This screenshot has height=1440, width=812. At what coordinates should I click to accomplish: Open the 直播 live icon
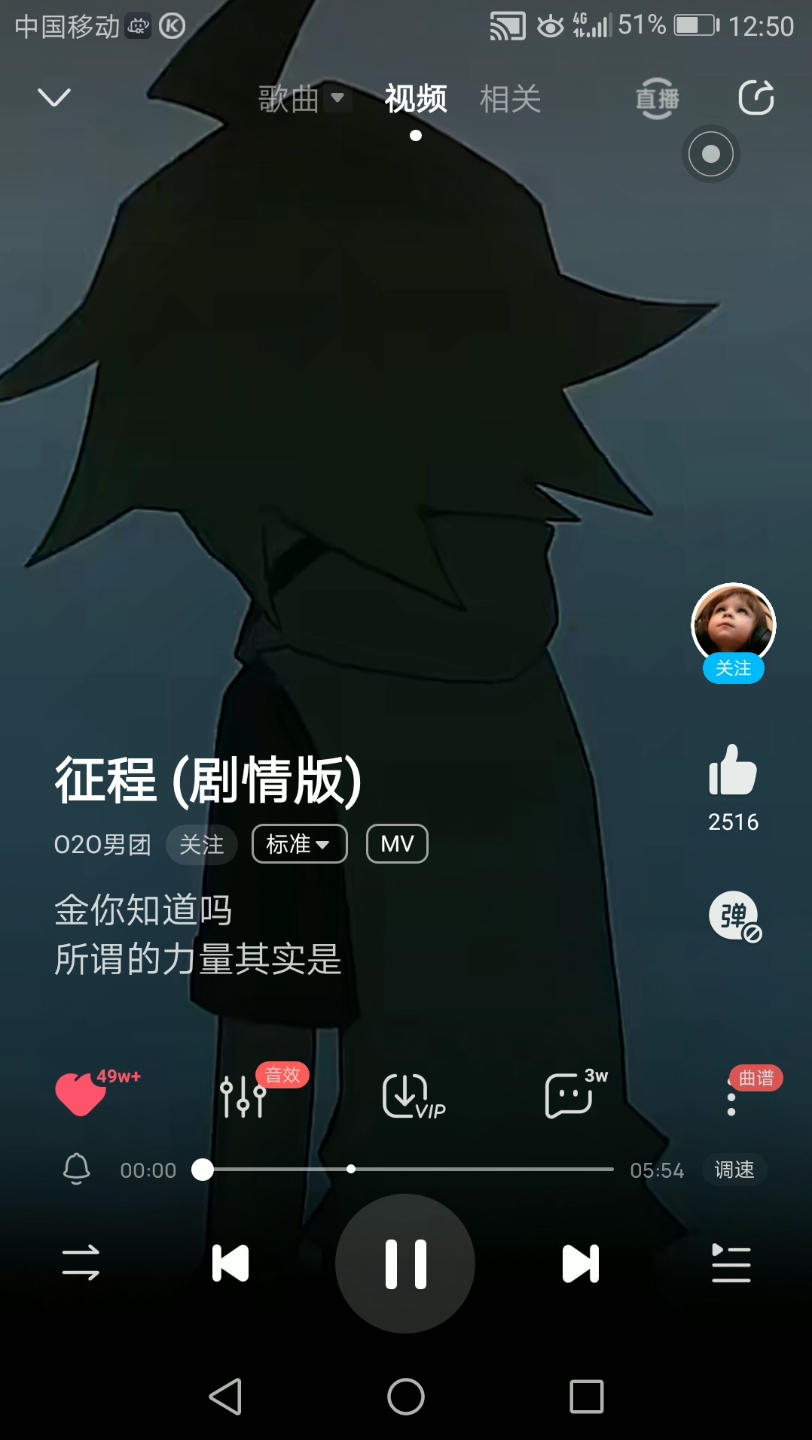(657, 99)
